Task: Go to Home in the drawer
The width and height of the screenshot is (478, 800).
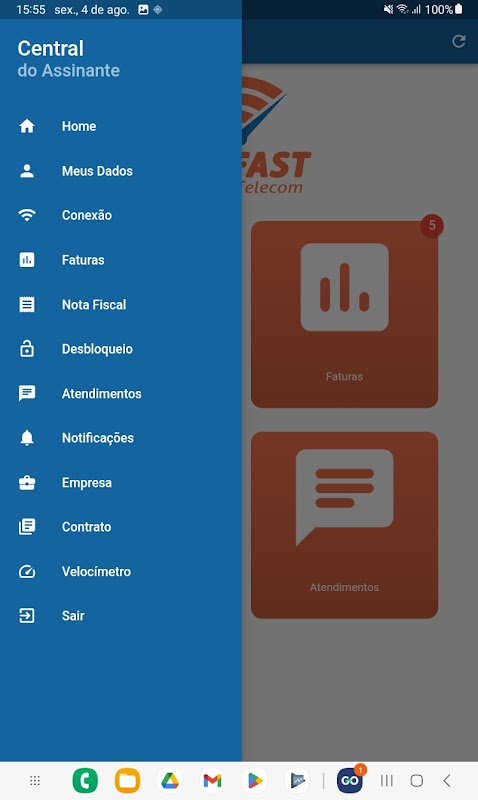Action: coord(121,126)
